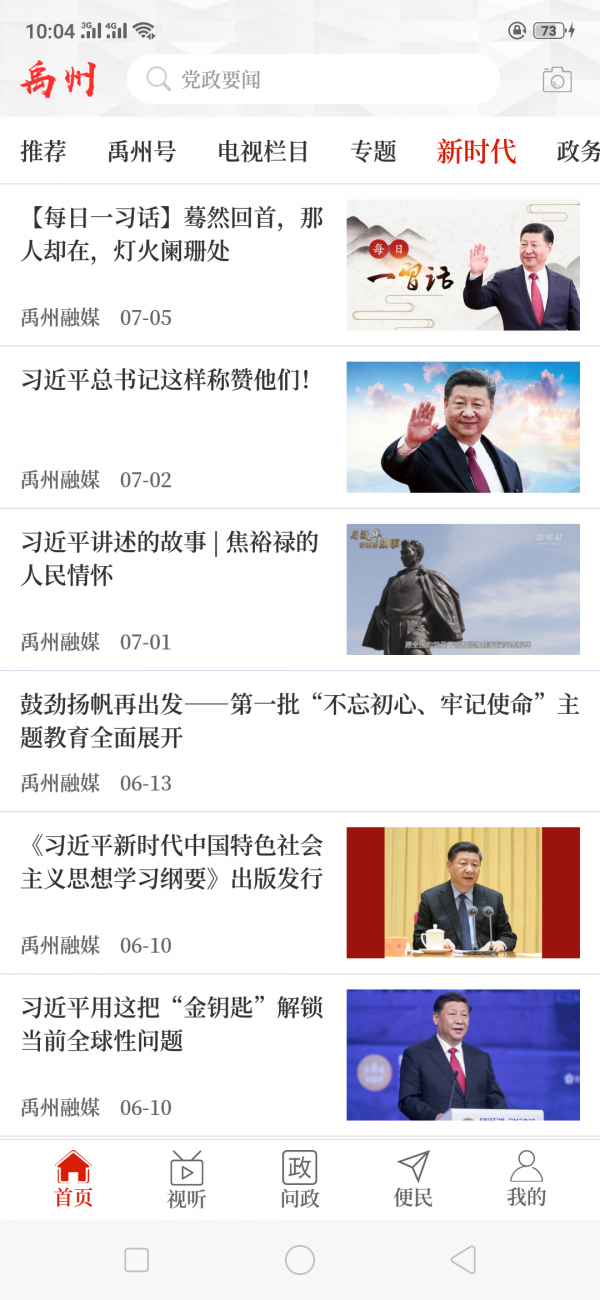This screenshot has height=1300, width=600.
Task: Switch to the 视听 bottom tab
Action: [x=186, y=1180]
